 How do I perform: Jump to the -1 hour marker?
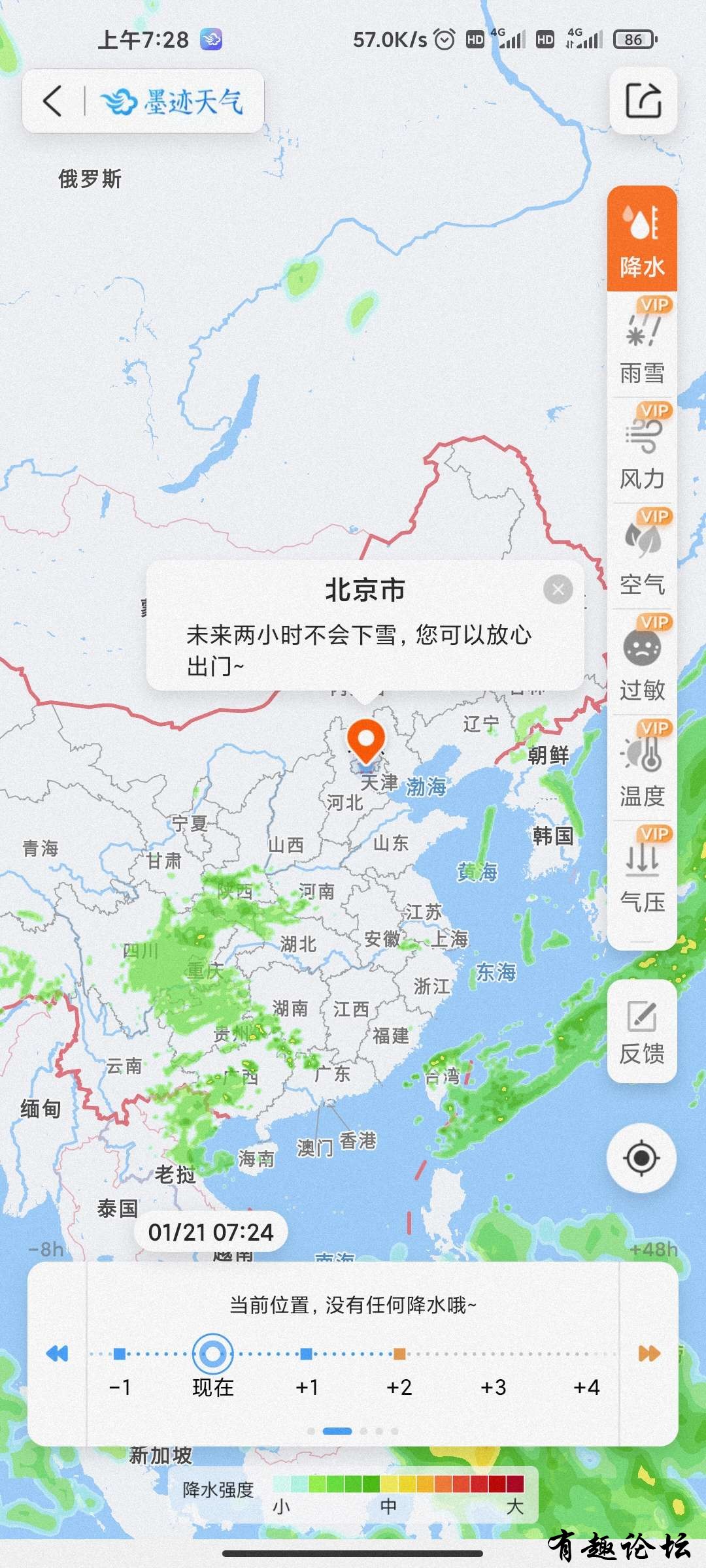[x=120, y=1354]
